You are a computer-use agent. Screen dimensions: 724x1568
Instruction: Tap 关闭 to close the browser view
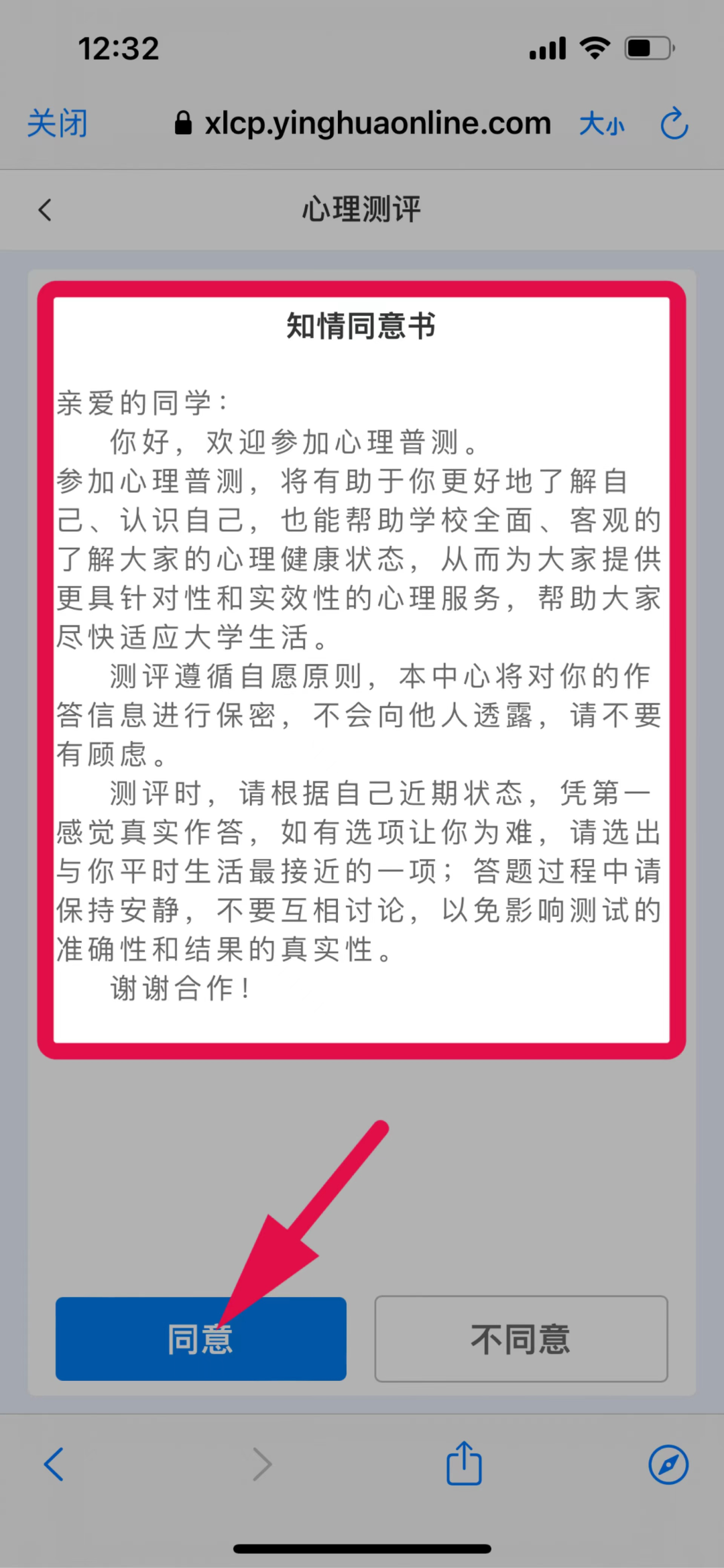click(57, 124)
